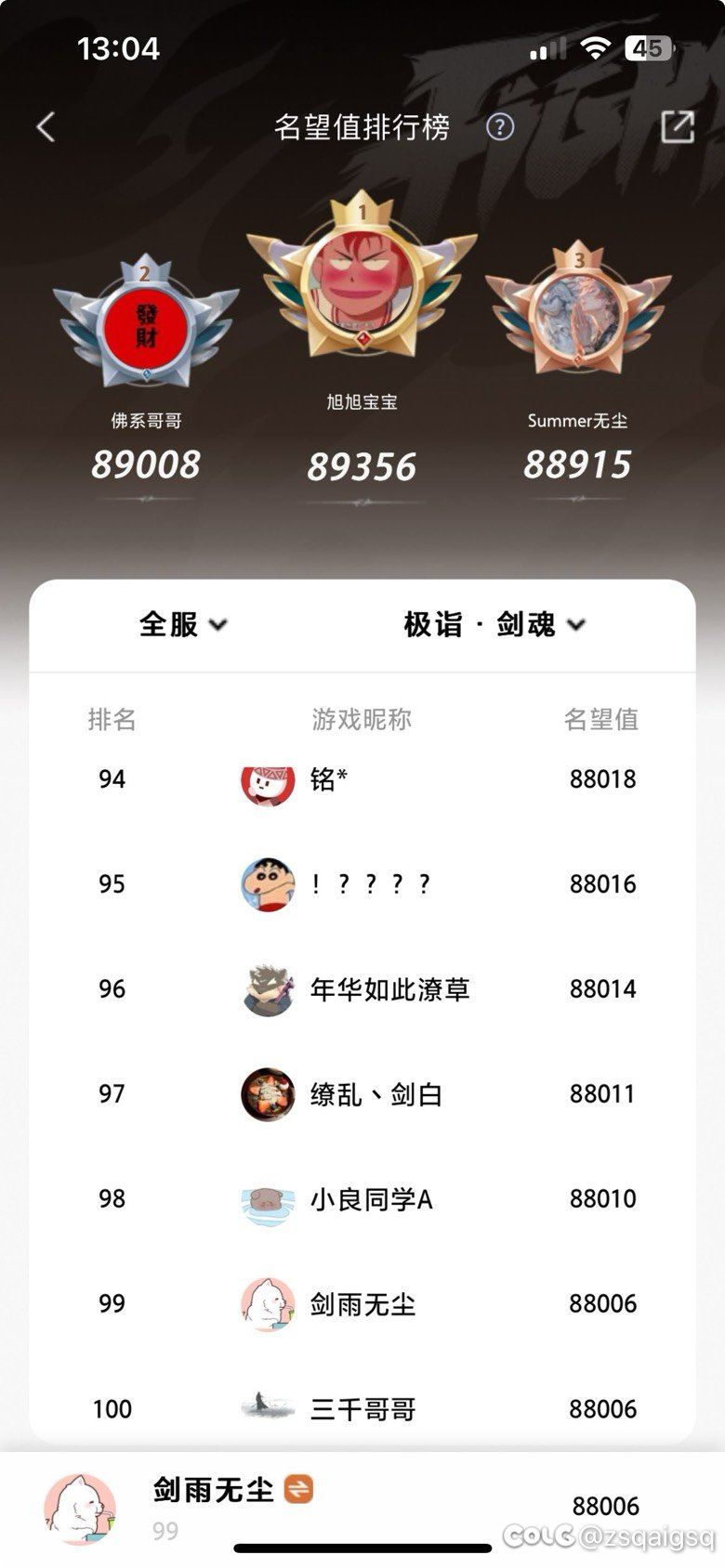
Task: Expand the 全服 server dropdown
Action: (183, 624)
